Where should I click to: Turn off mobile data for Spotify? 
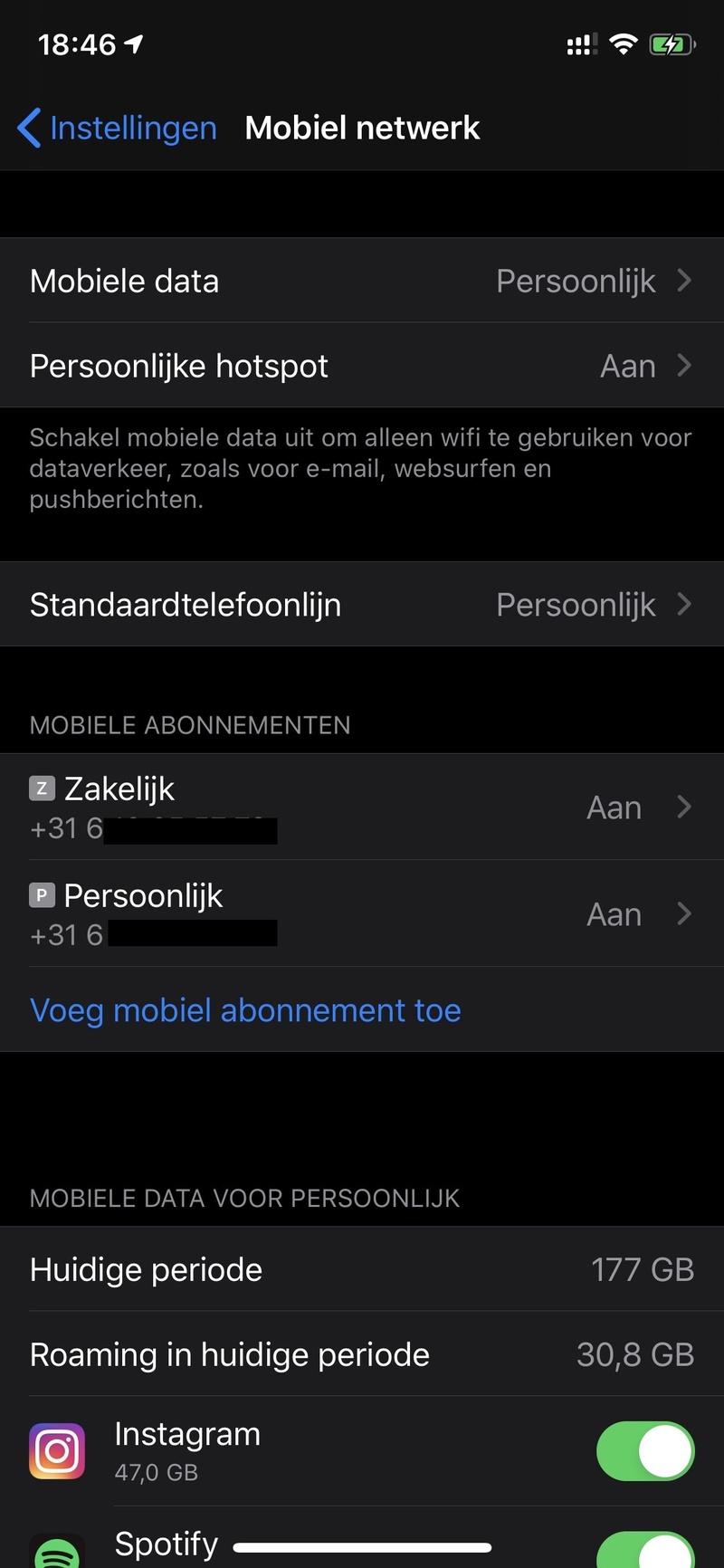644,1550
